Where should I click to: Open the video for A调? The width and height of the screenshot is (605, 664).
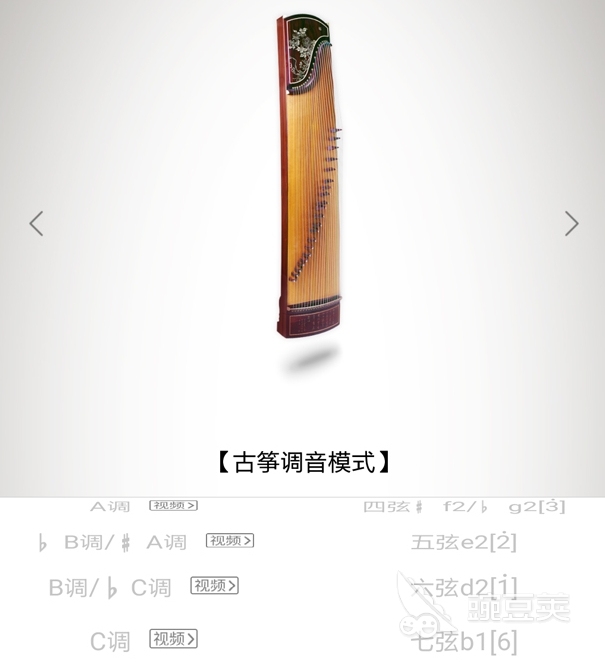click(x=173, y=506)
